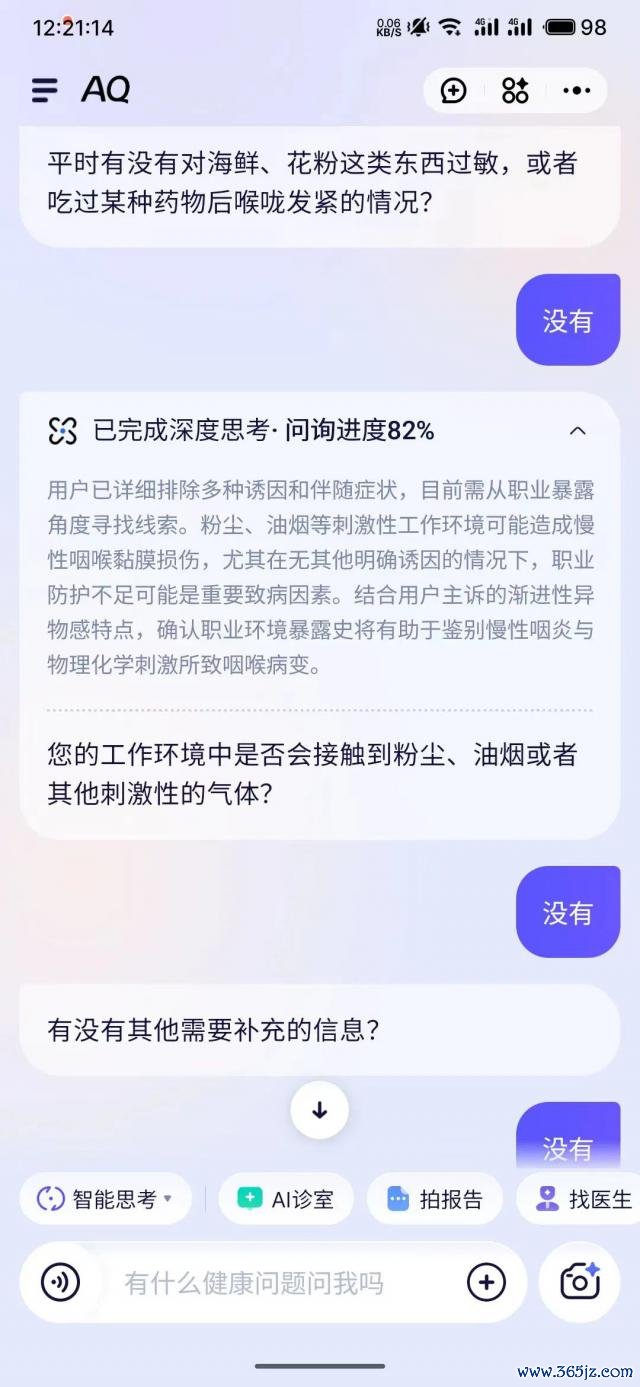This screenshot has height=1387, width=640.
Task: Open the four-dot apps grid icon
Action: click(515, 91)
